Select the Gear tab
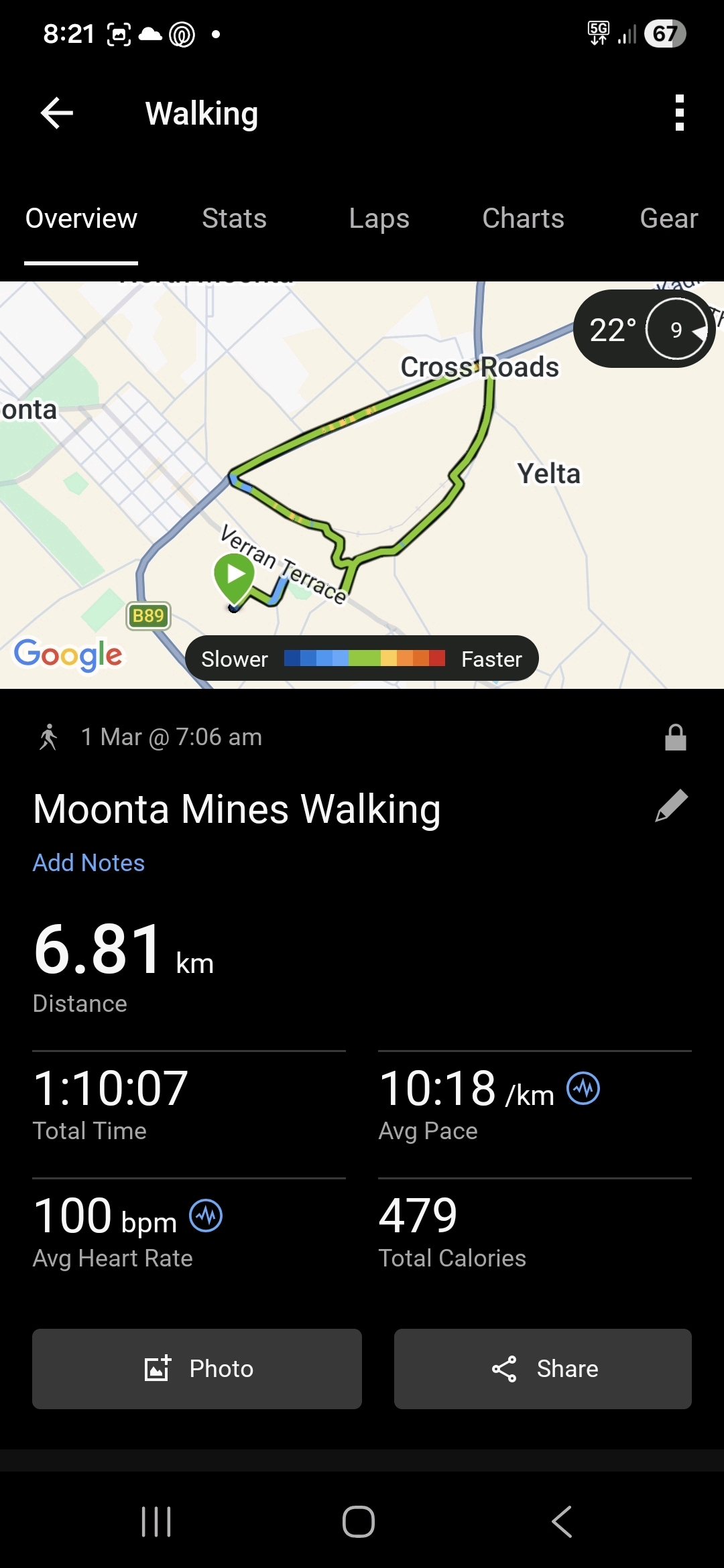The image size is (724, 1568). 668,218
